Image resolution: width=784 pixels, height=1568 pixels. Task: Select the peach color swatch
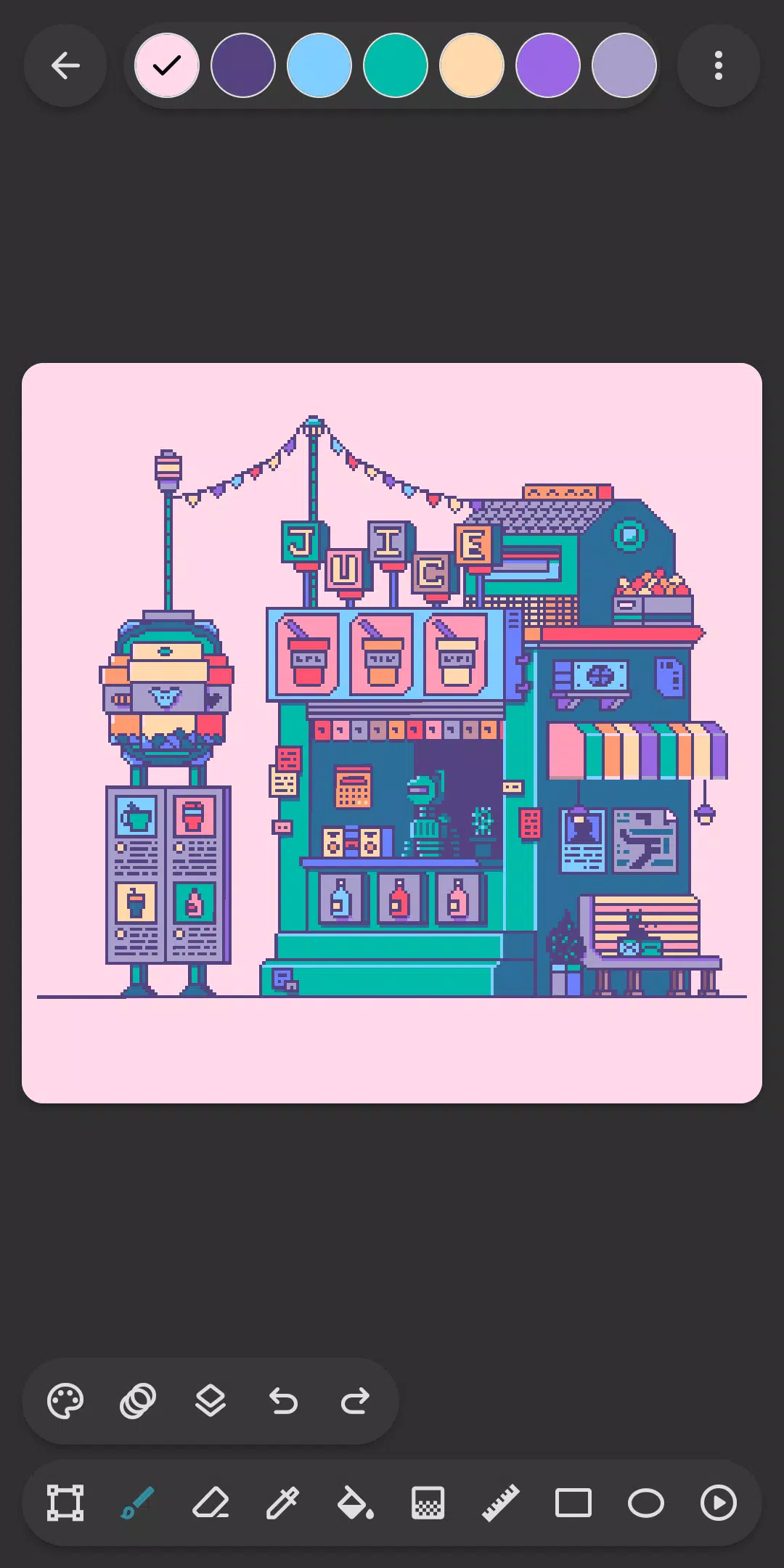tap(472, 65)
